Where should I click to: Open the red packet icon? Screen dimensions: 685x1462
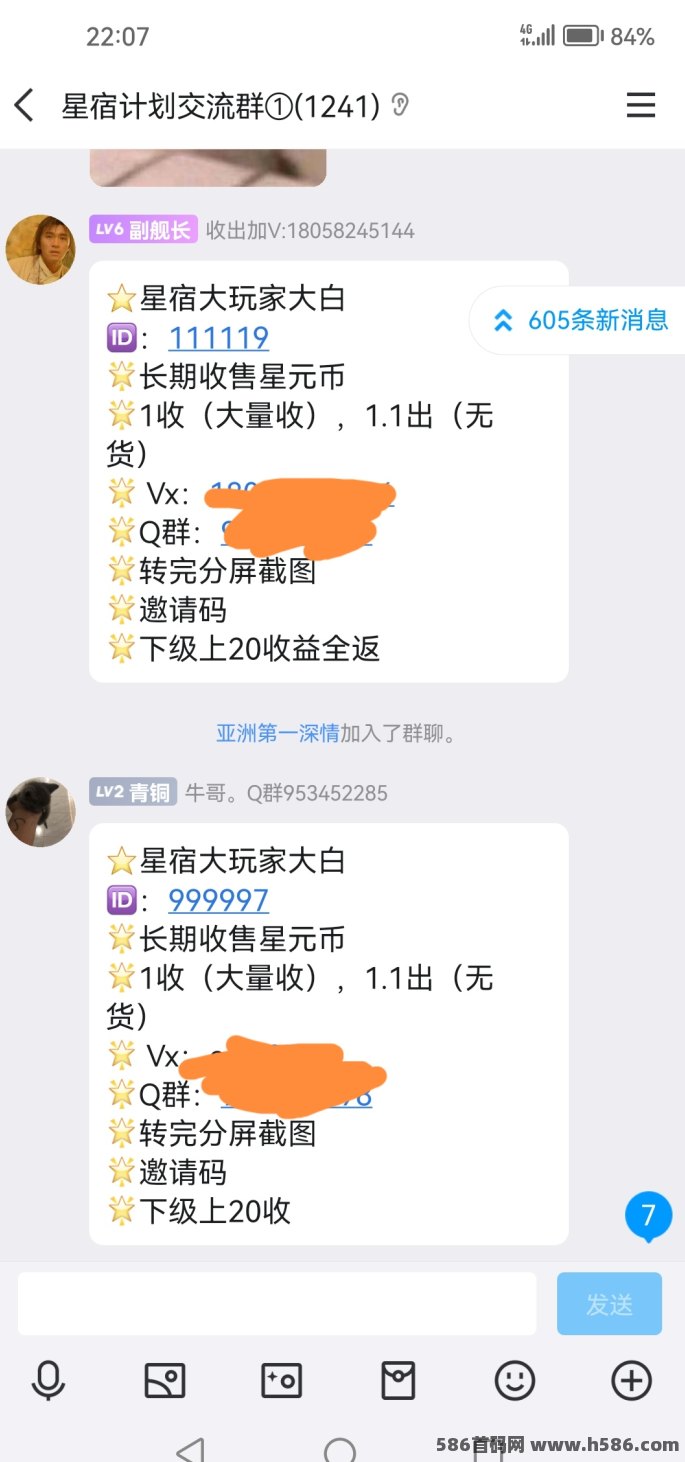(x=398, y=1381)
